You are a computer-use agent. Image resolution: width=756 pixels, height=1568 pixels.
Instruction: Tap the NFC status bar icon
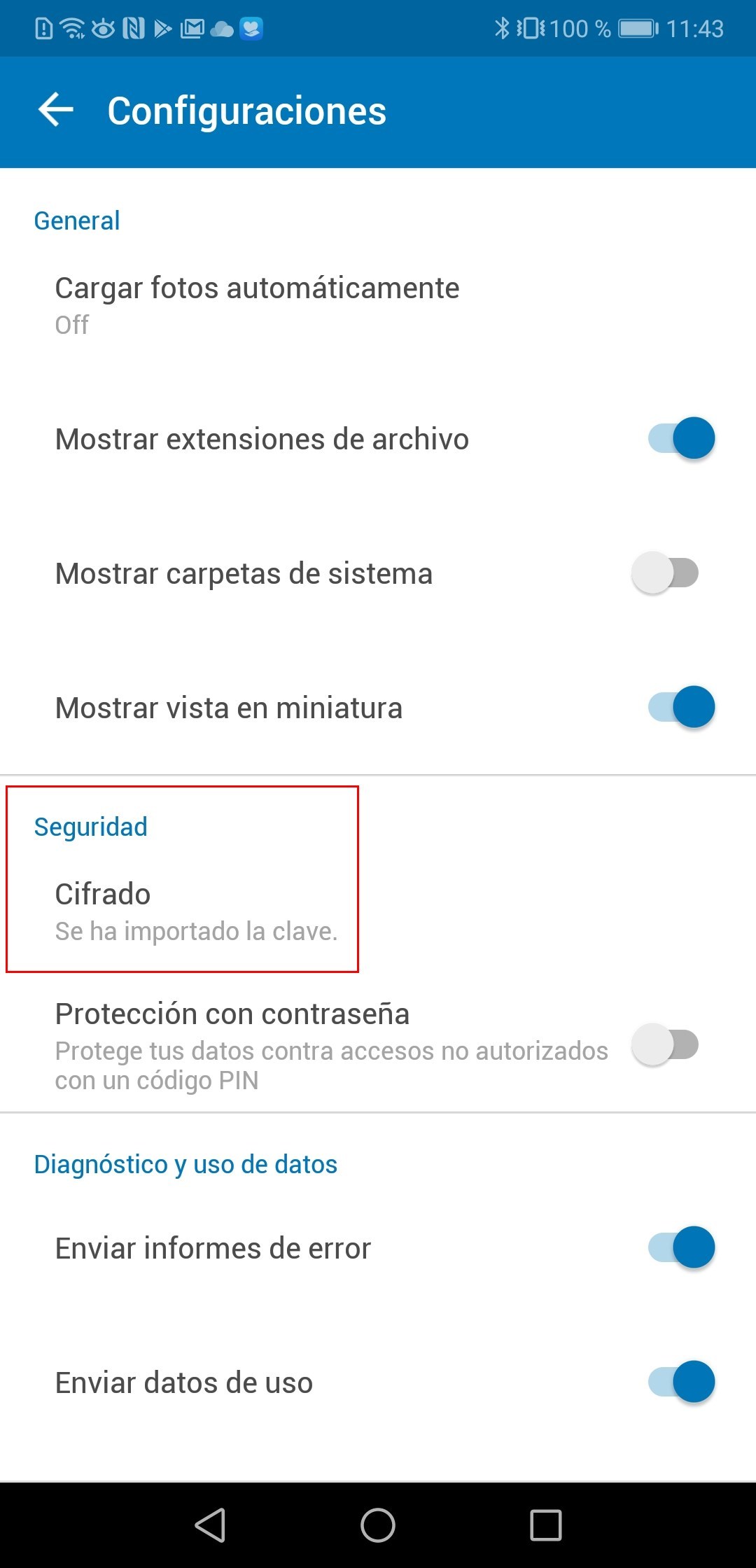[x=133, y=28]
